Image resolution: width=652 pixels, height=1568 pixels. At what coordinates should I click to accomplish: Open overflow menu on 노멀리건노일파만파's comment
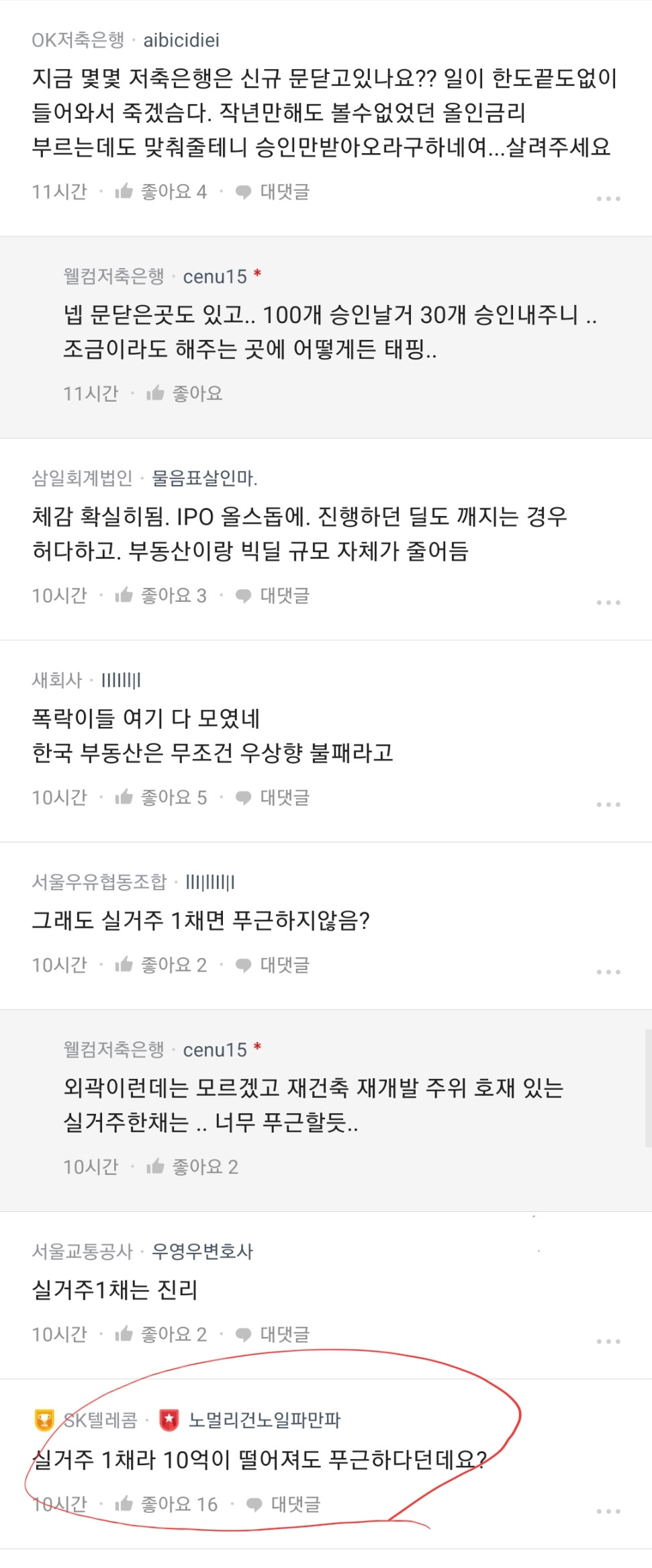point(608,1512)
